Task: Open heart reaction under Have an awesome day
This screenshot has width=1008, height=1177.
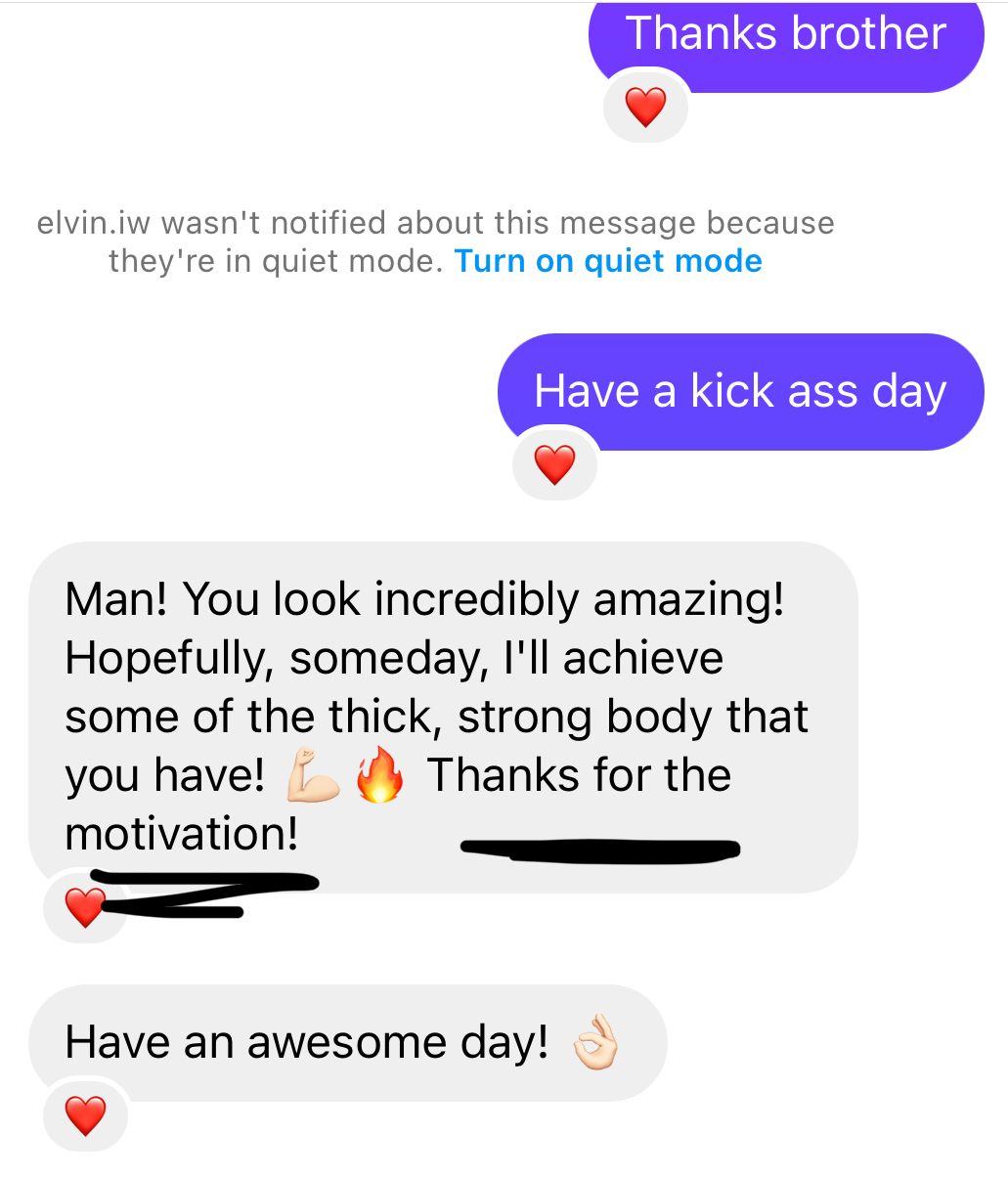Action: (85, 1115)
